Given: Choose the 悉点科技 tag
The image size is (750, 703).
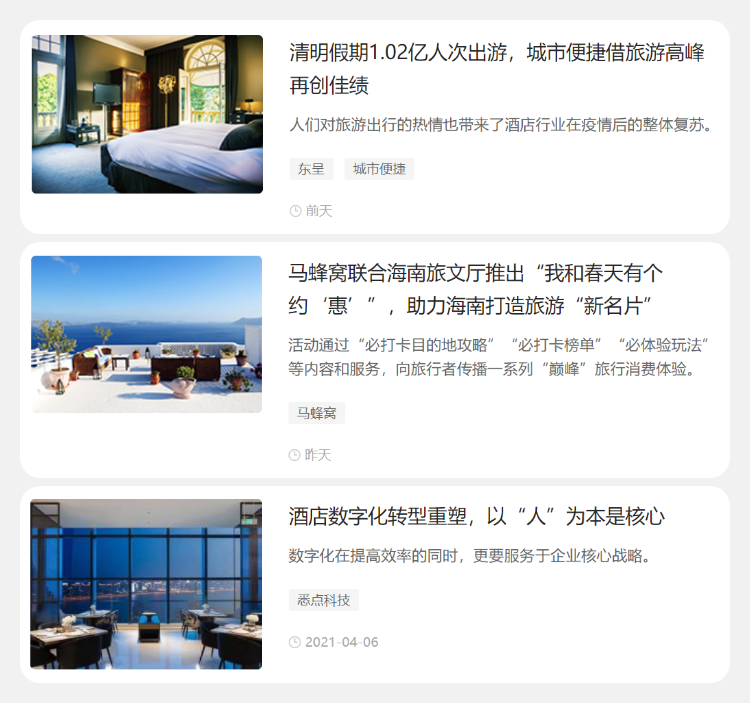Looking at the screenshot, I should click(324, 600).
